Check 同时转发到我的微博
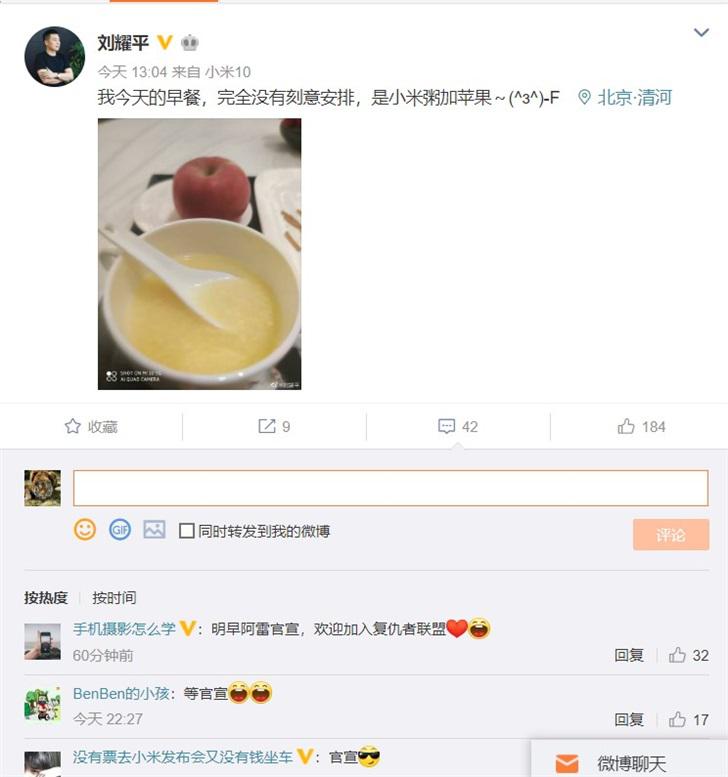This screenshot has height=777, width=728. (187, 531)
